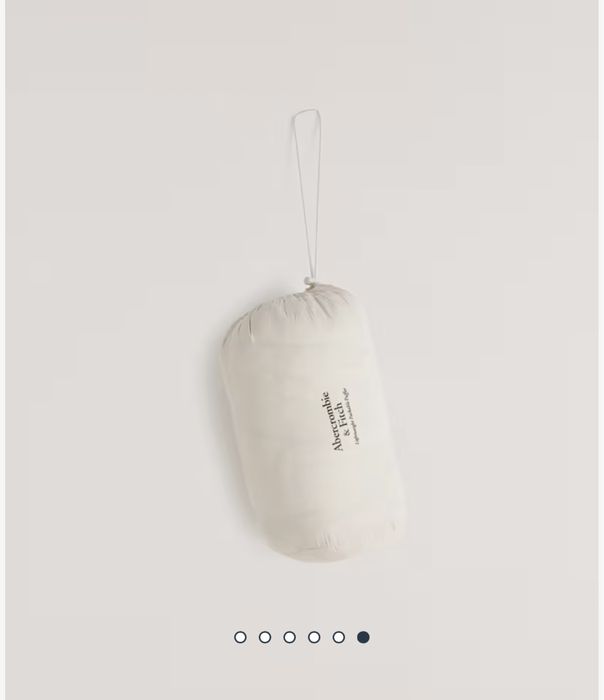Go to the fourth gallery image dot

[x=314, y=637]
